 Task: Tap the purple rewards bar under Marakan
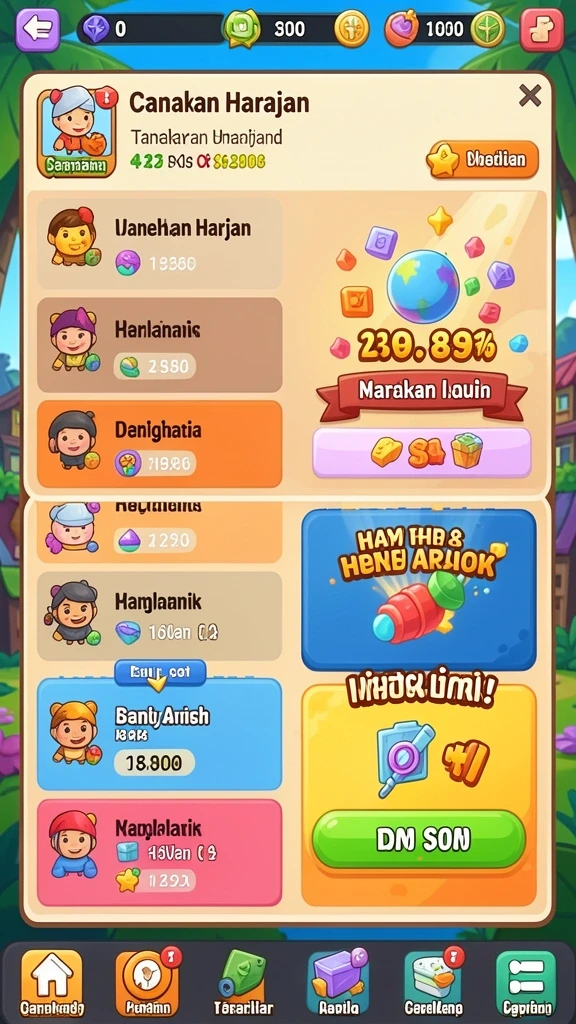422,452
